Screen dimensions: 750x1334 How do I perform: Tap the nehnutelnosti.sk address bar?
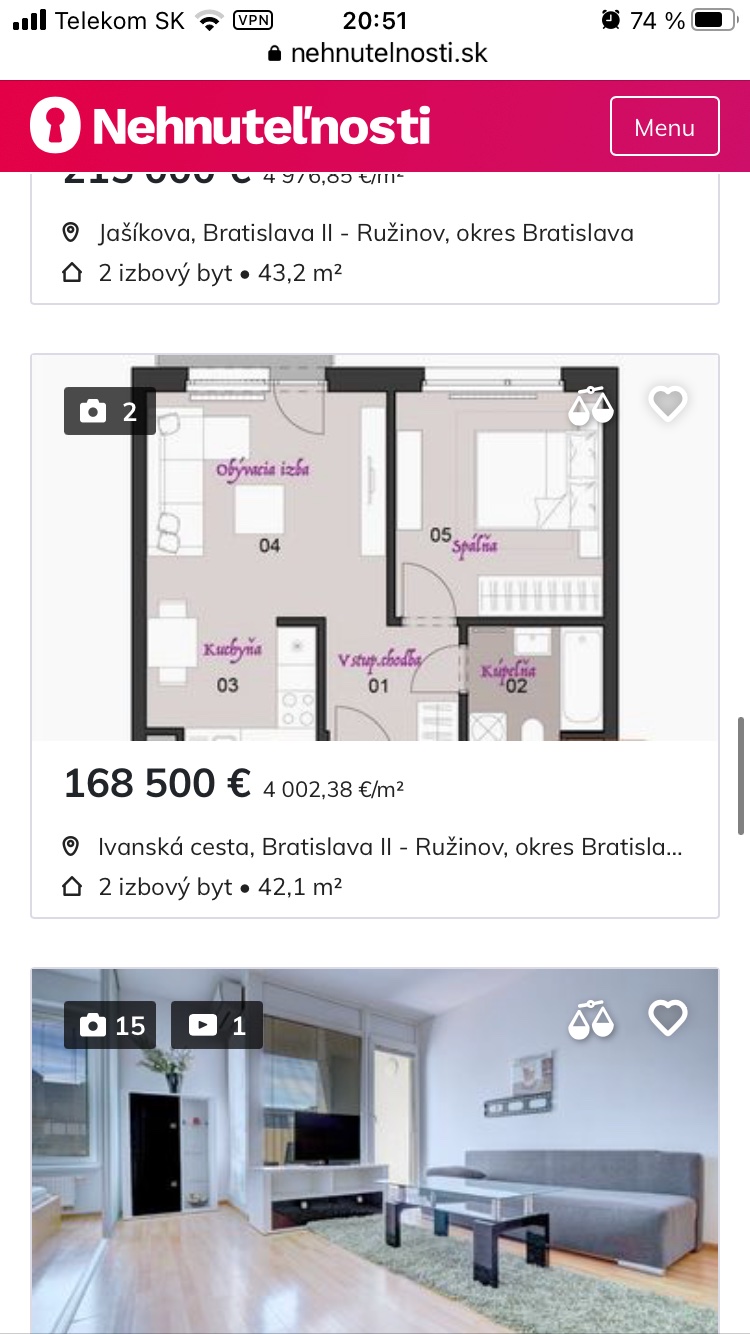378,53
